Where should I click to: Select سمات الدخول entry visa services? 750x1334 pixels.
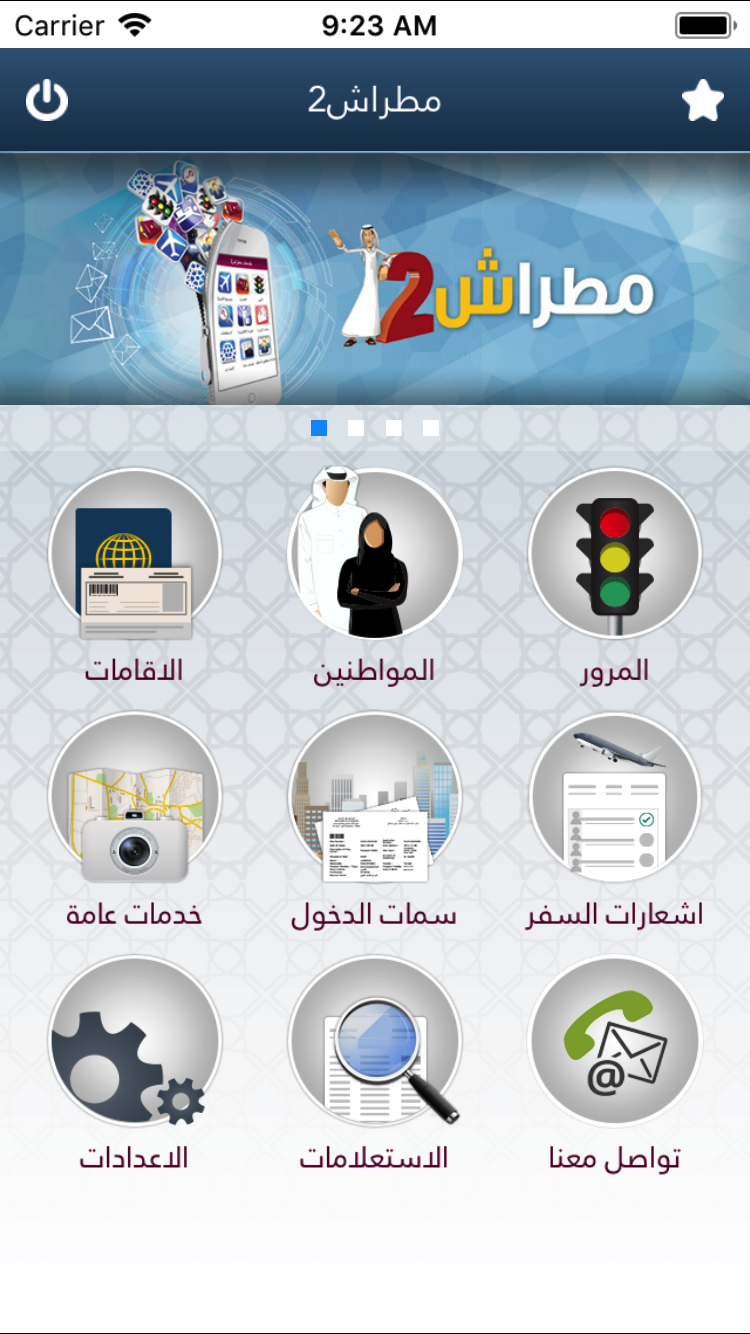(x=375, y=797)
